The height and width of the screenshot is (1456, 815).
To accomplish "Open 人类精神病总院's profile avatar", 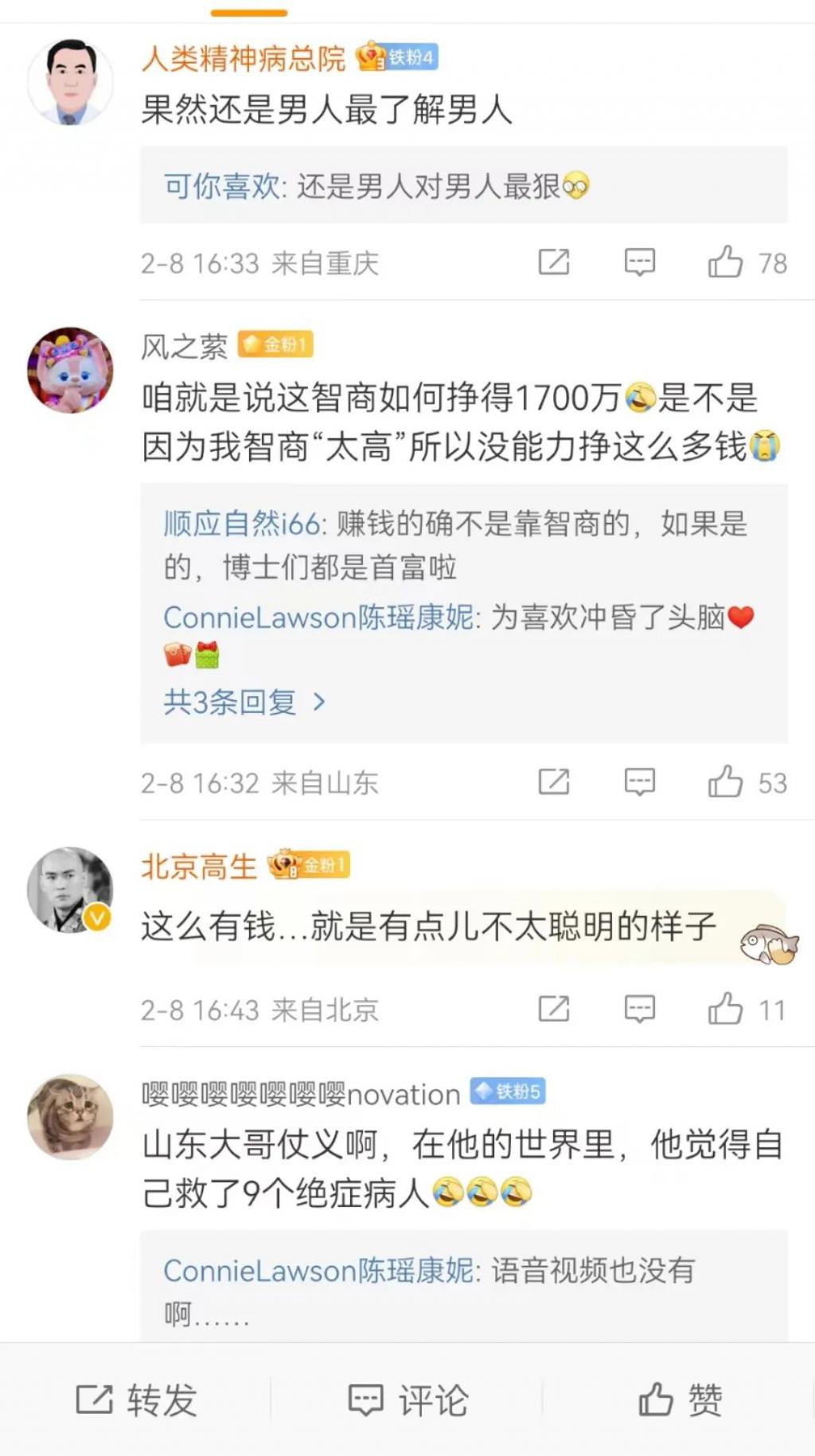I will 70,82.
